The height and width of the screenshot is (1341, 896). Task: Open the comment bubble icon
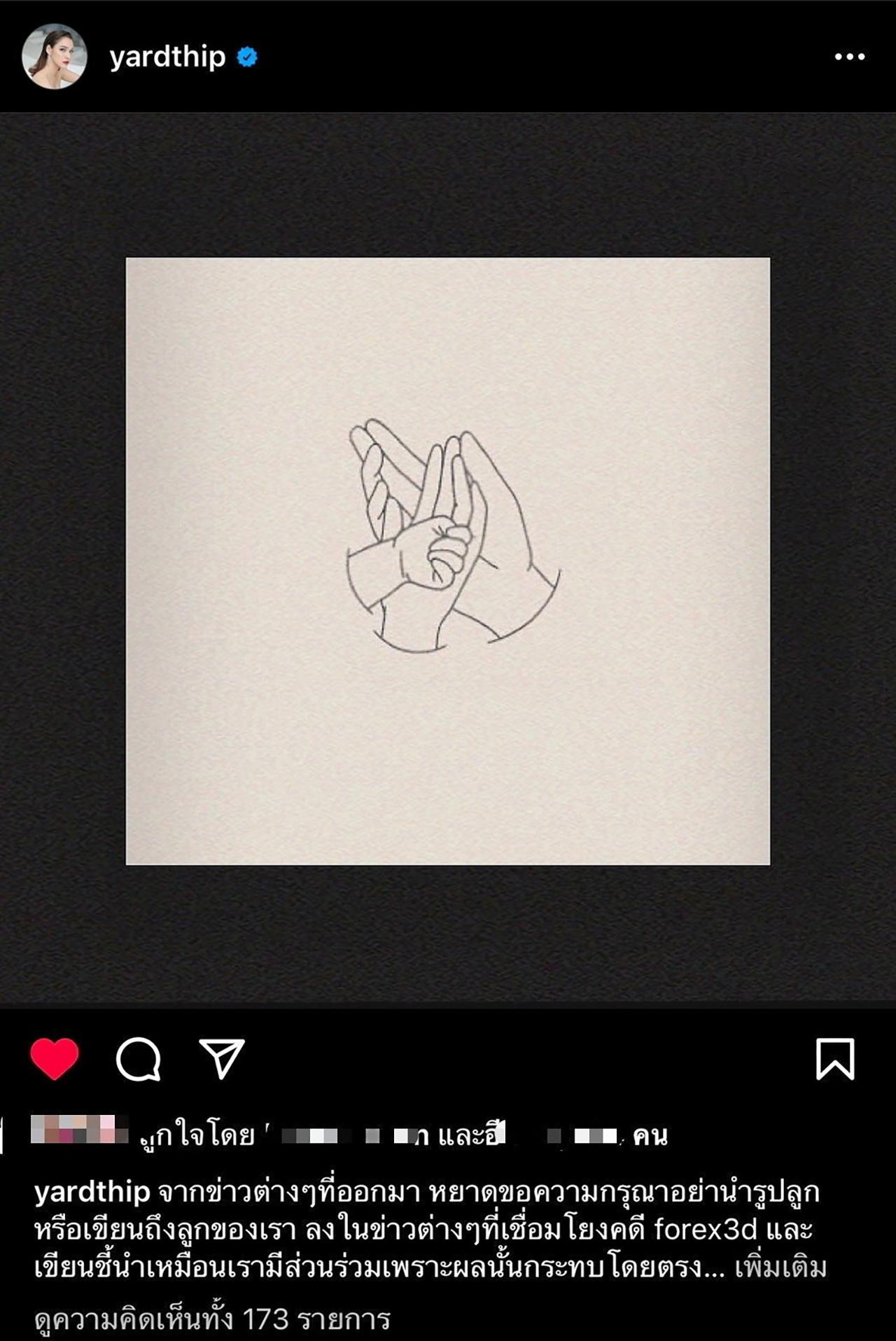pos(138,1059)
